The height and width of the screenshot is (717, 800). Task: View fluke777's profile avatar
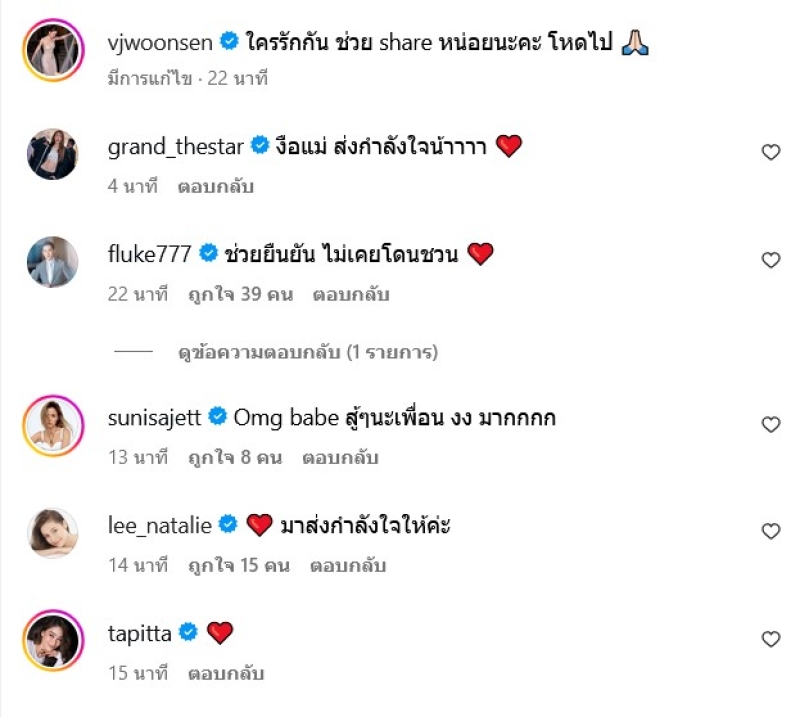tap(52, 262)
